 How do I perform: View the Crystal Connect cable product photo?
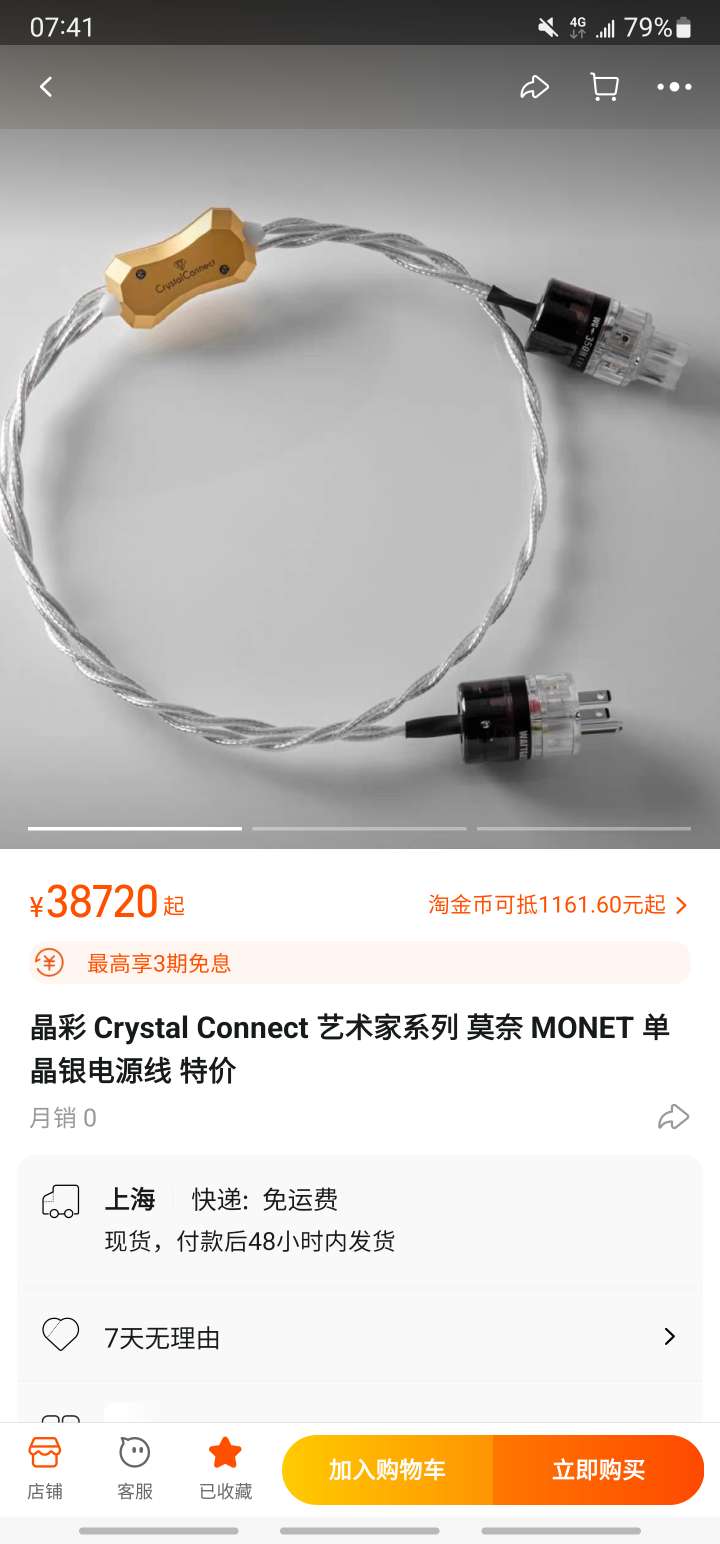point(360,480)
